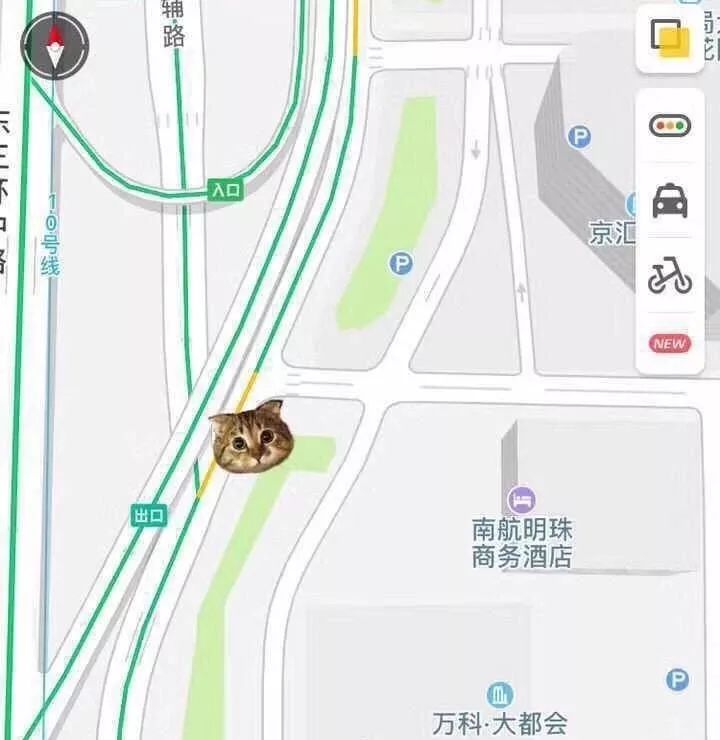The height and width of the screenshot is (740, 720).
Task: Click the compass orientation icon
Action: point(52,45)
